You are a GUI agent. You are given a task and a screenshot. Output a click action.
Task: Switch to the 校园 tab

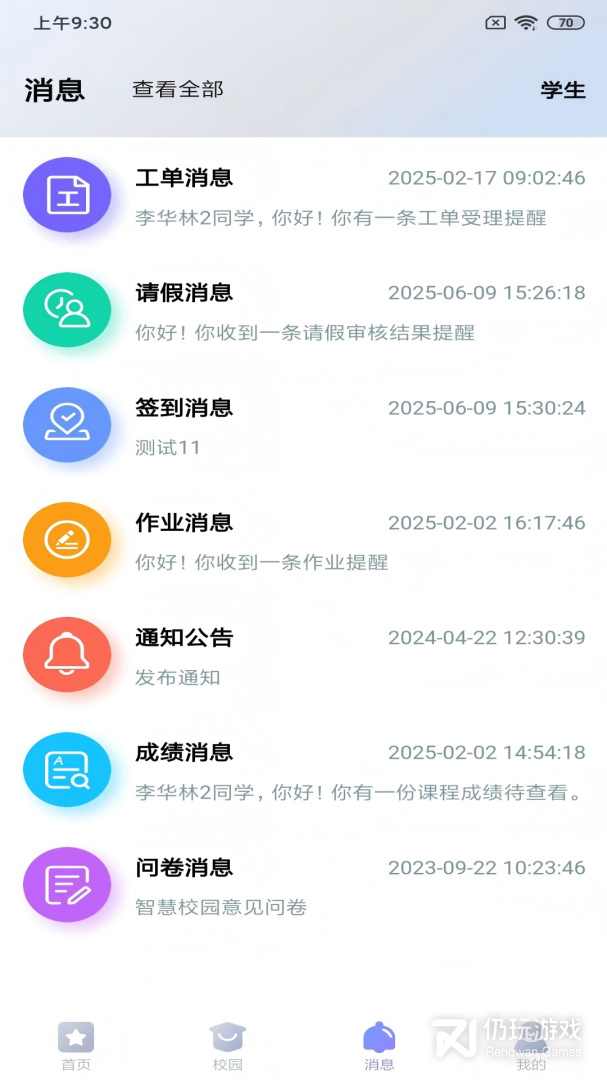(x=228, y=1046)
